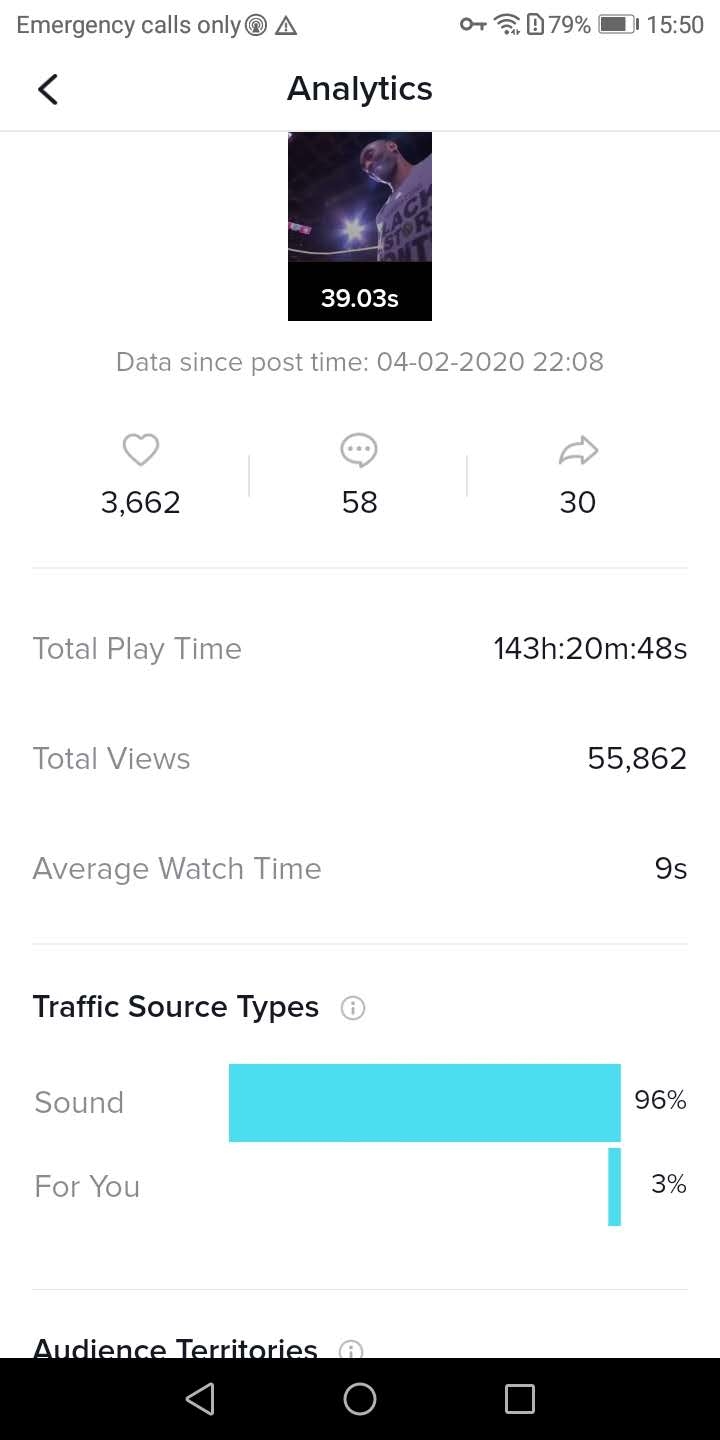Tap the Wi-Fi icon in the status bar
Screen dimensions: 720x1440
pos(508,24)
